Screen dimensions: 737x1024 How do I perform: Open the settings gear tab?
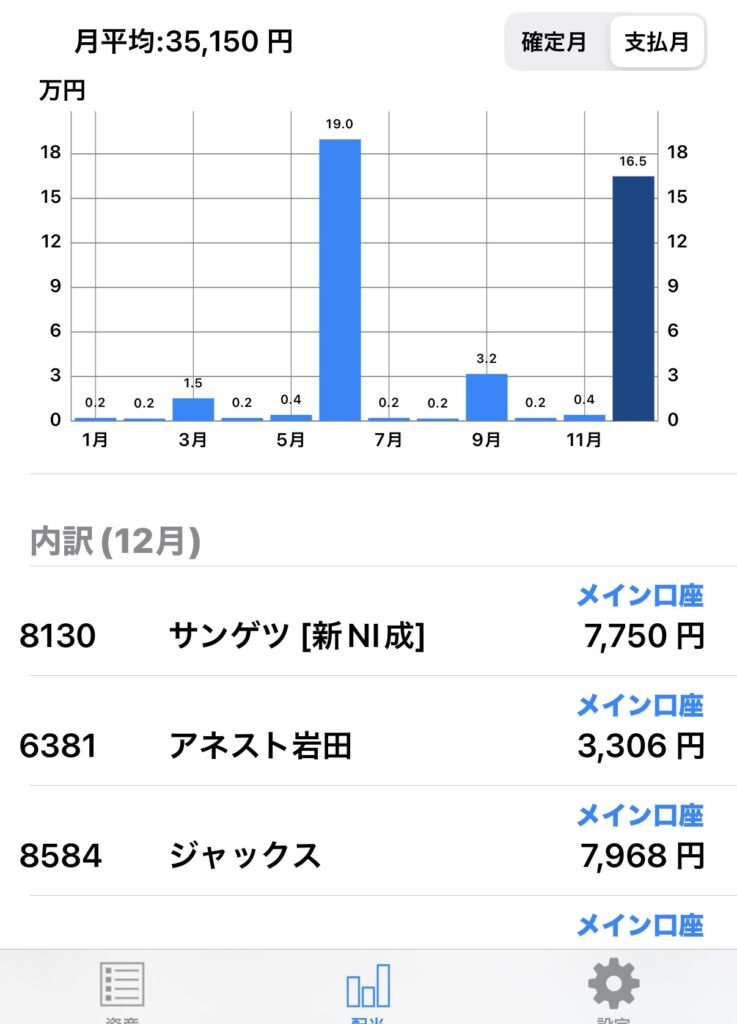click(613, 988)
